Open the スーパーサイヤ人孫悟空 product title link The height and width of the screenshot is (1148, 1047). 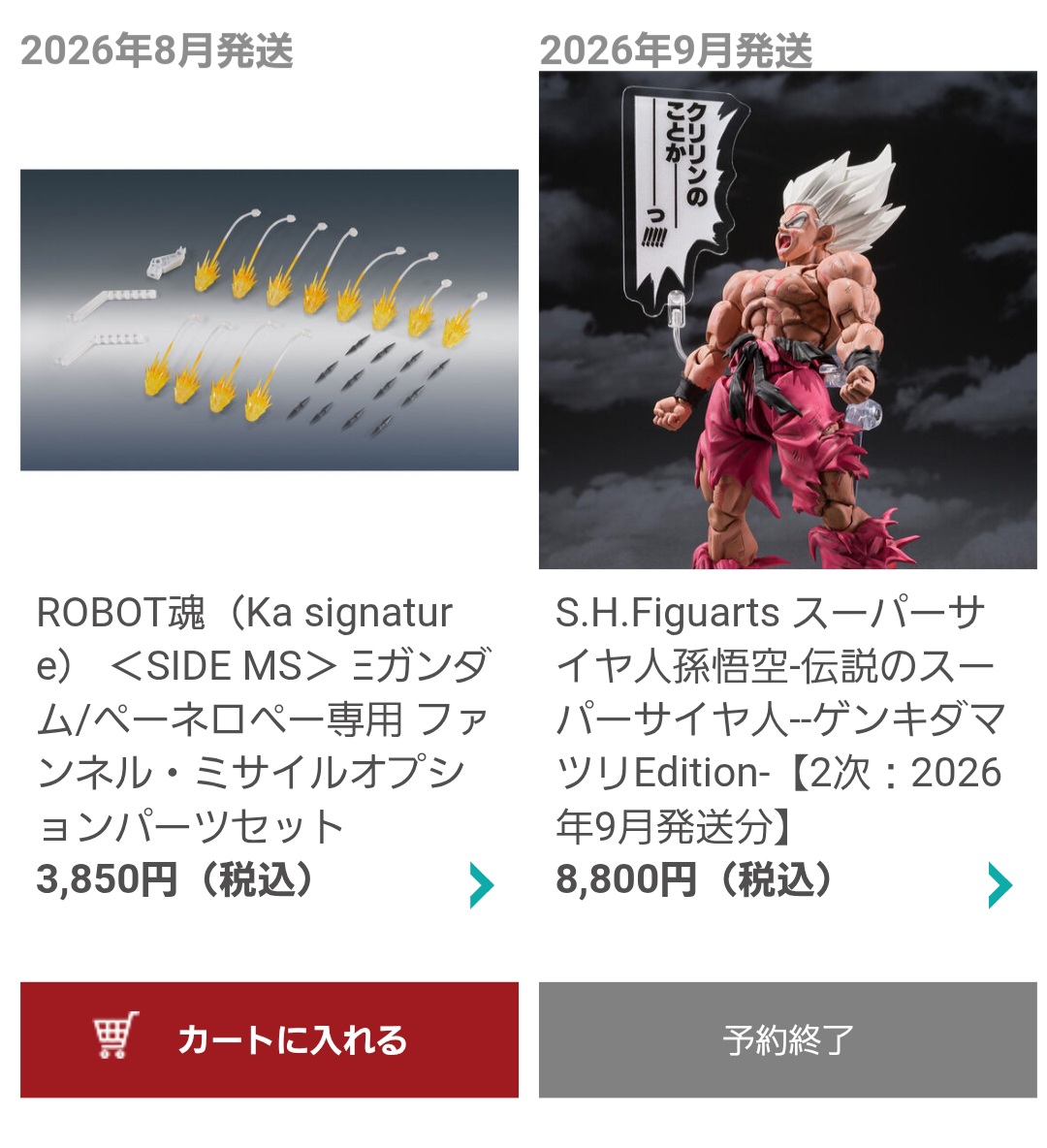pyautogui.click(x=779, y=719)
